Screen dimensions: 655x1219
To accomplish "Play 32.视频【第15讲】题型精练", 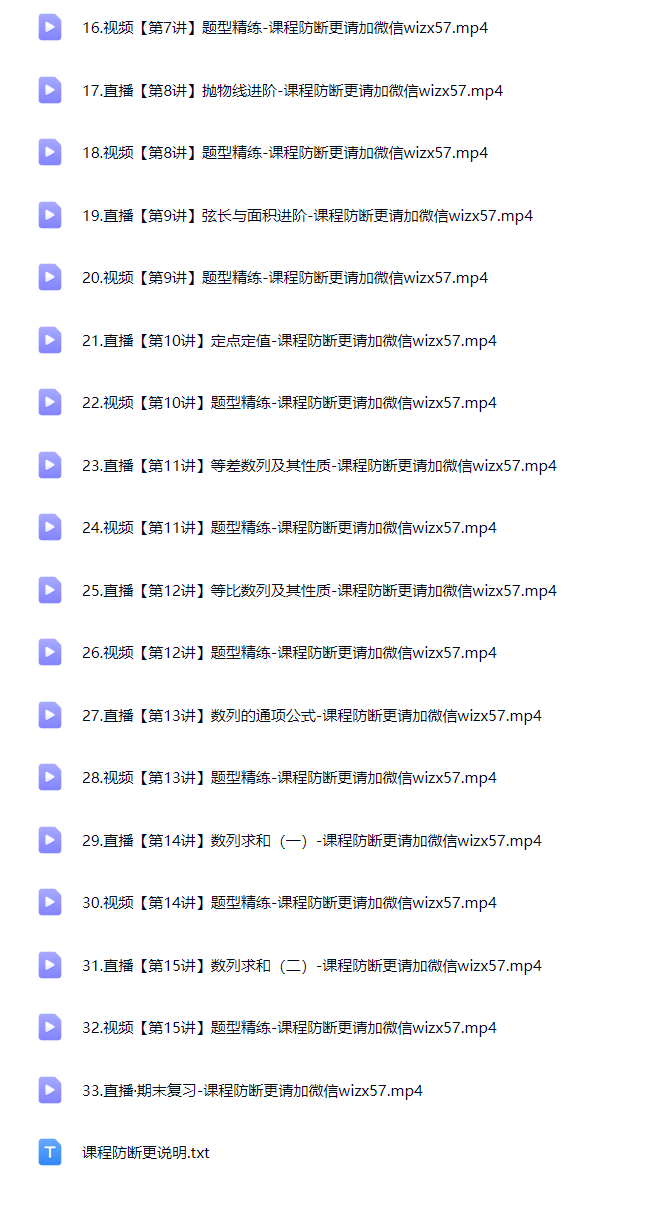I will [289, 1028].
